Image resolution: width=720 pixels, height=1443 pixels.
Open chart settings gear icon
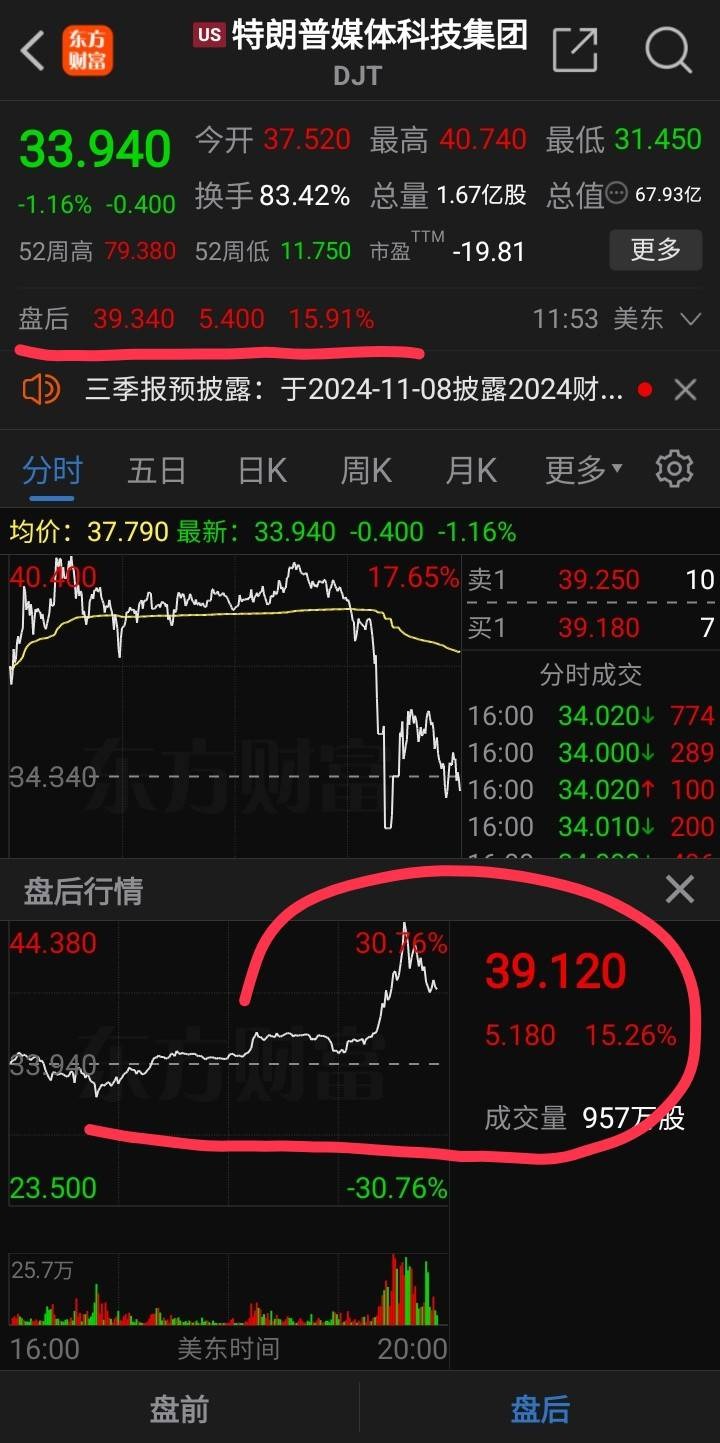click(x=674, y=468)
